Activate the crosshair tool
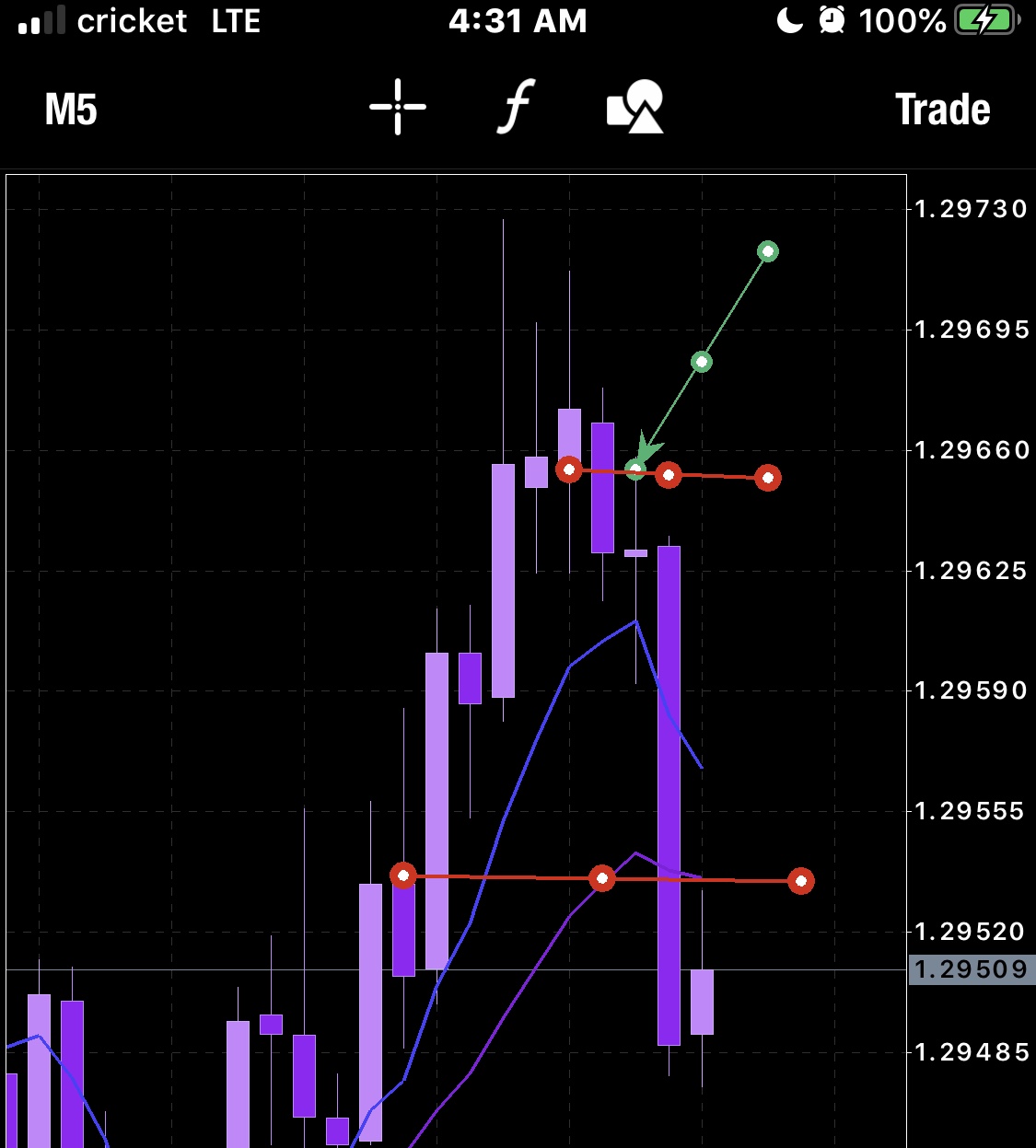 tap(398, 108)
